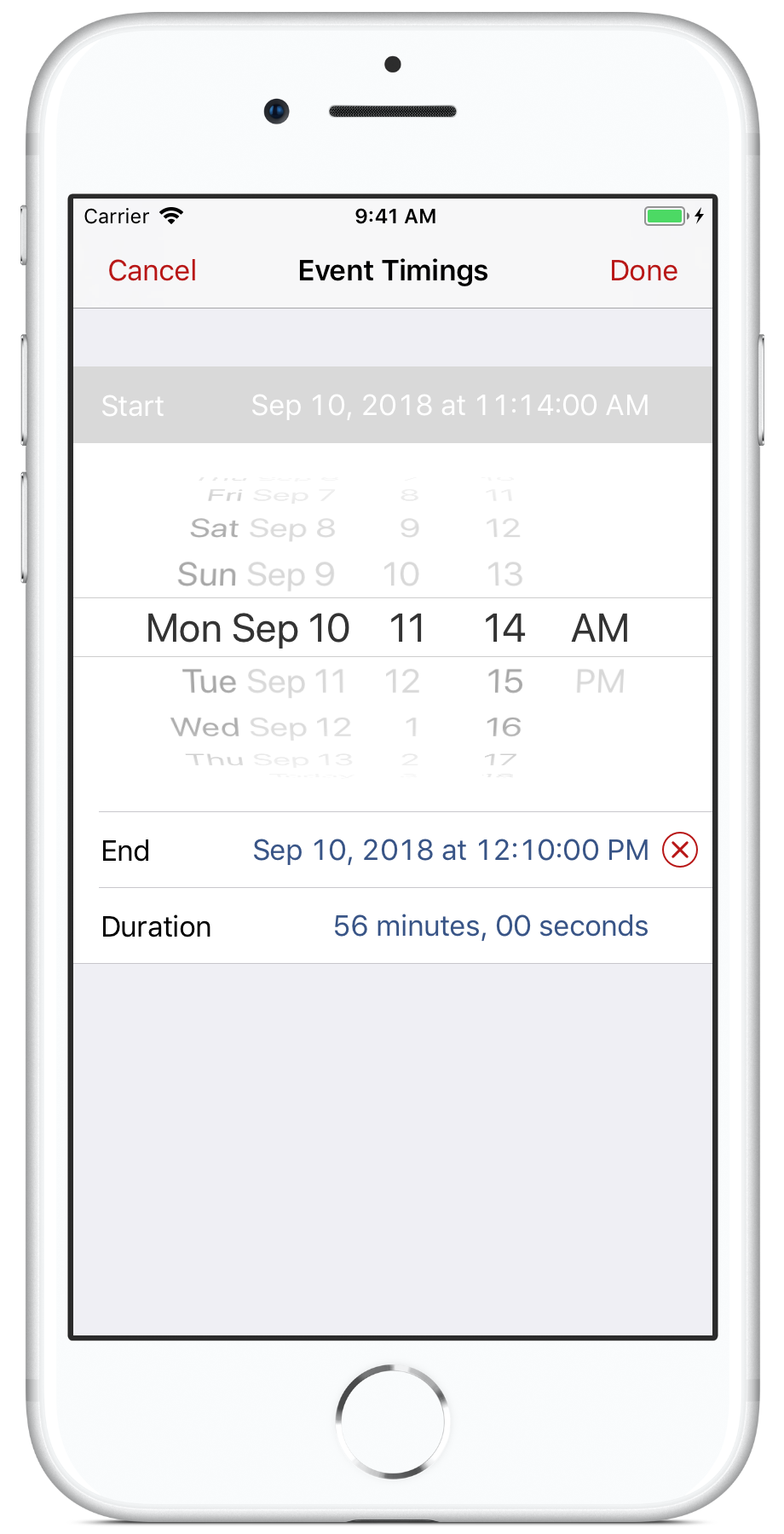Pick hour 12 in the picker wheel

pyautogui.click(x=401, y=682)
